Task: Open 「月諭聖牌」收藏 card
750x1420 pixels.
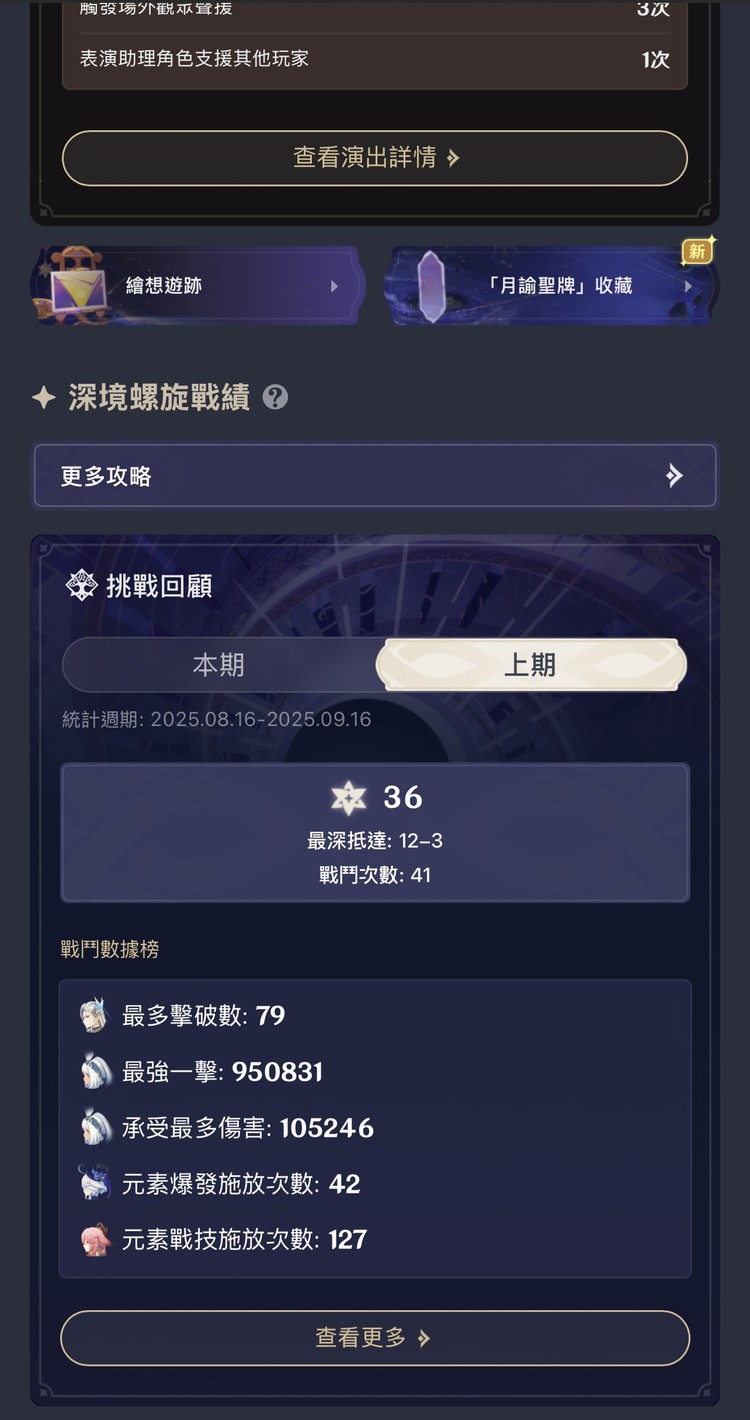Action: tap(553, 286)
